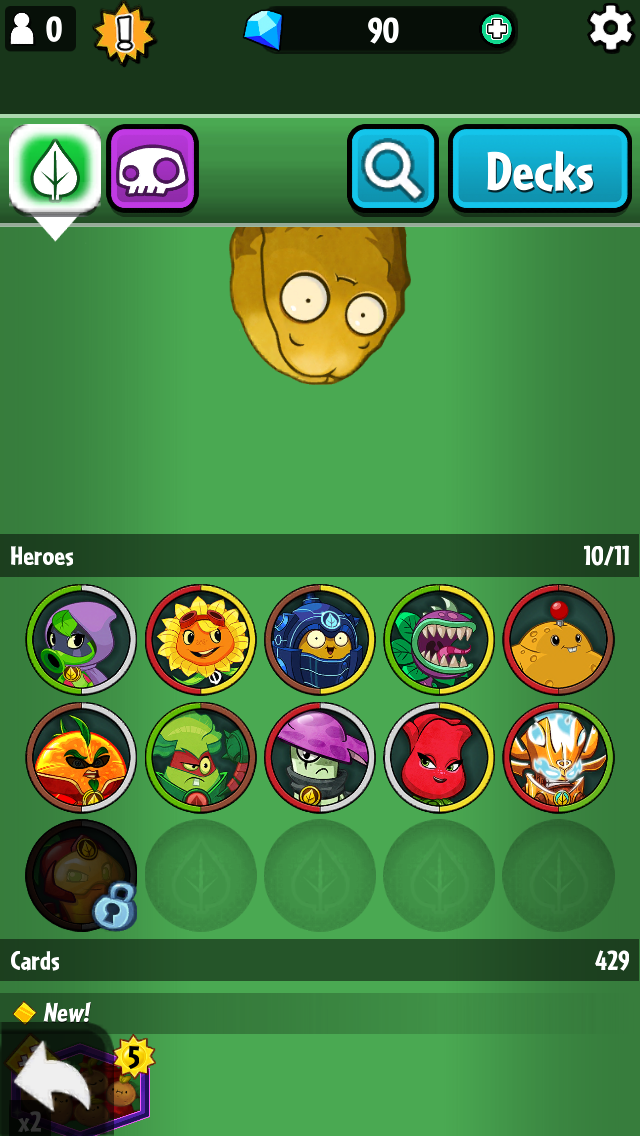This screenshot has height=1136, width=640.
Task: Select the Green Shadow hooded peashooter hero
Action: click(81, 640)
